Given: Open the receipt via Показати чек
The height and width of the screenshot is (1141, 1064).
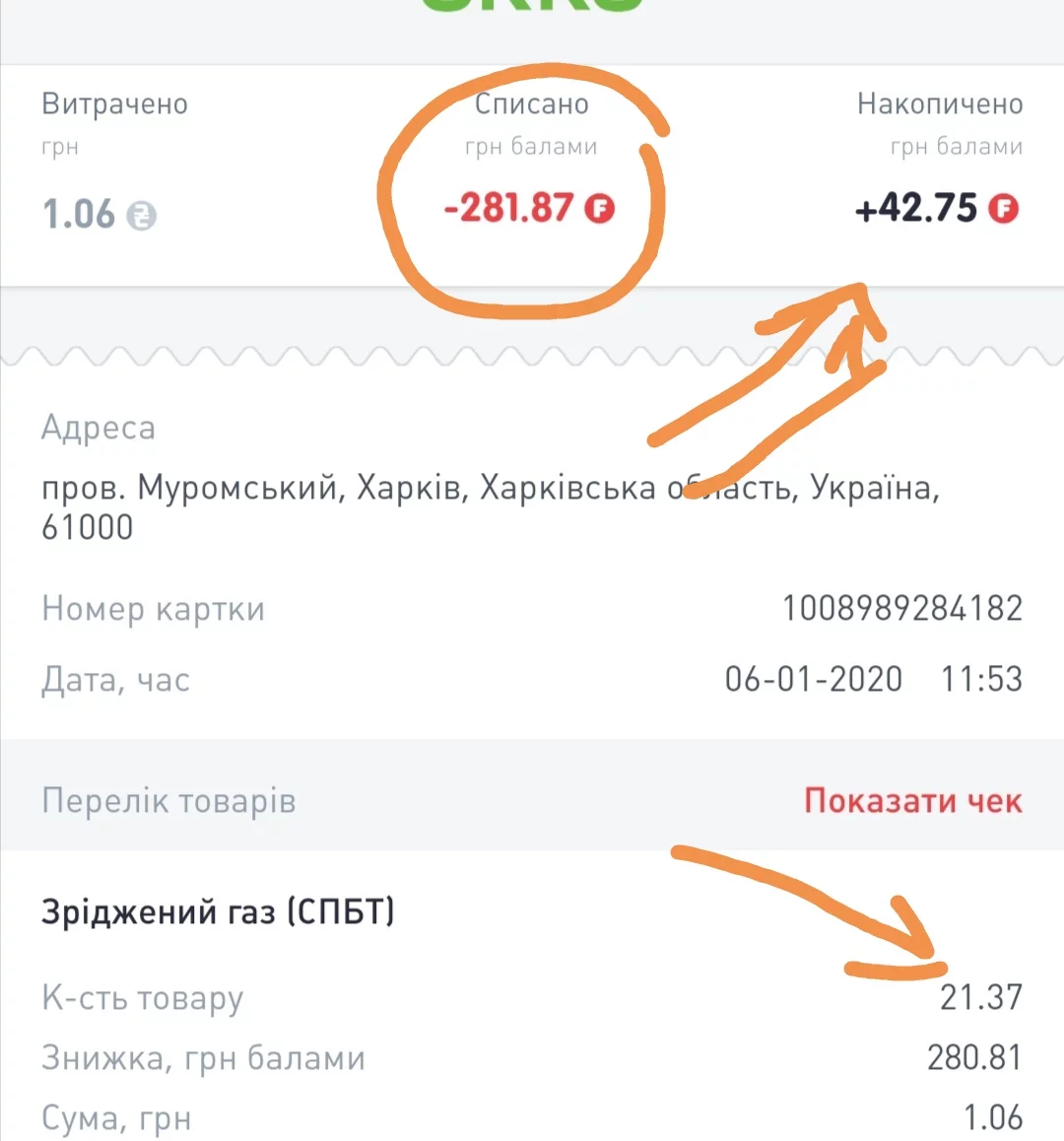Looking at the screenshot, I should 912,801.
